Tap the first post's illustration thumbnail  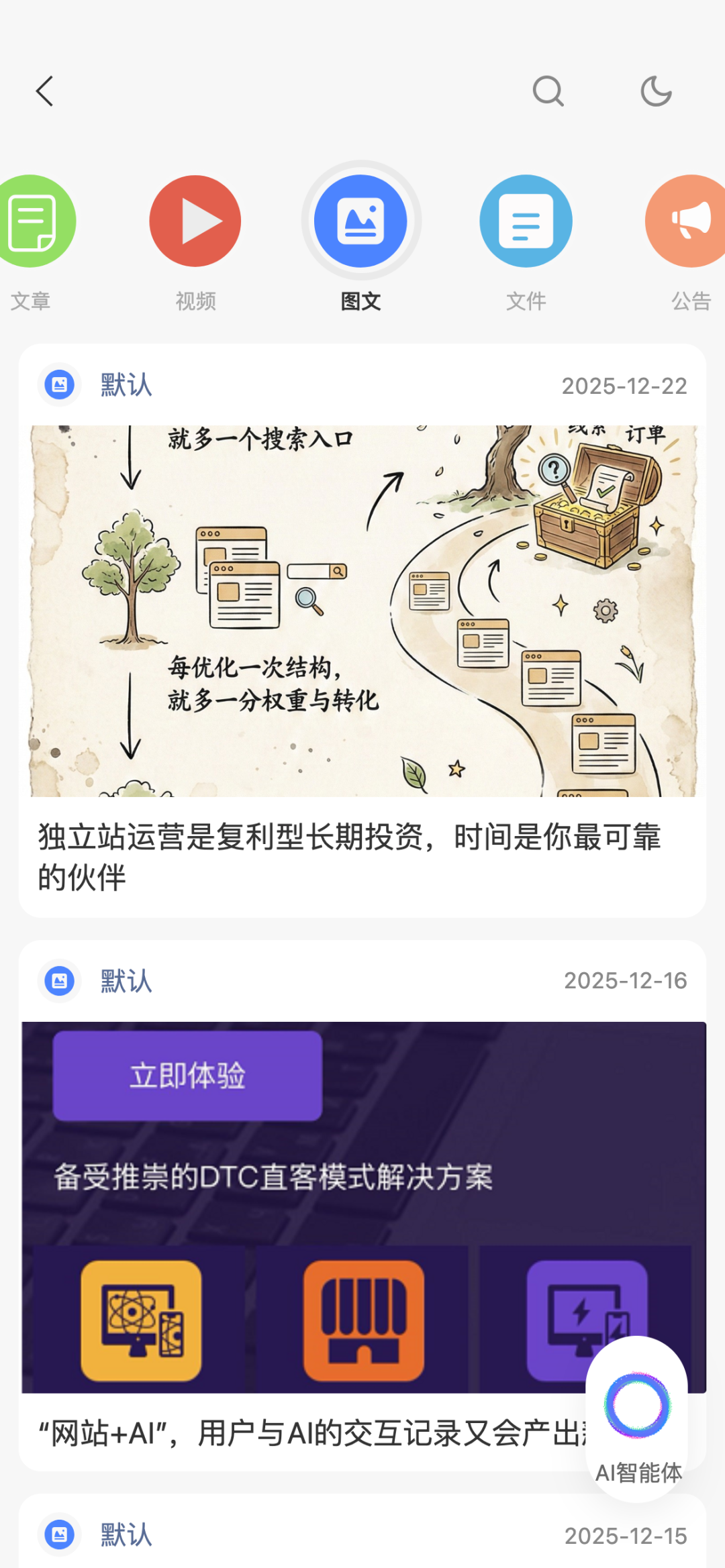(x=362, y=611)
